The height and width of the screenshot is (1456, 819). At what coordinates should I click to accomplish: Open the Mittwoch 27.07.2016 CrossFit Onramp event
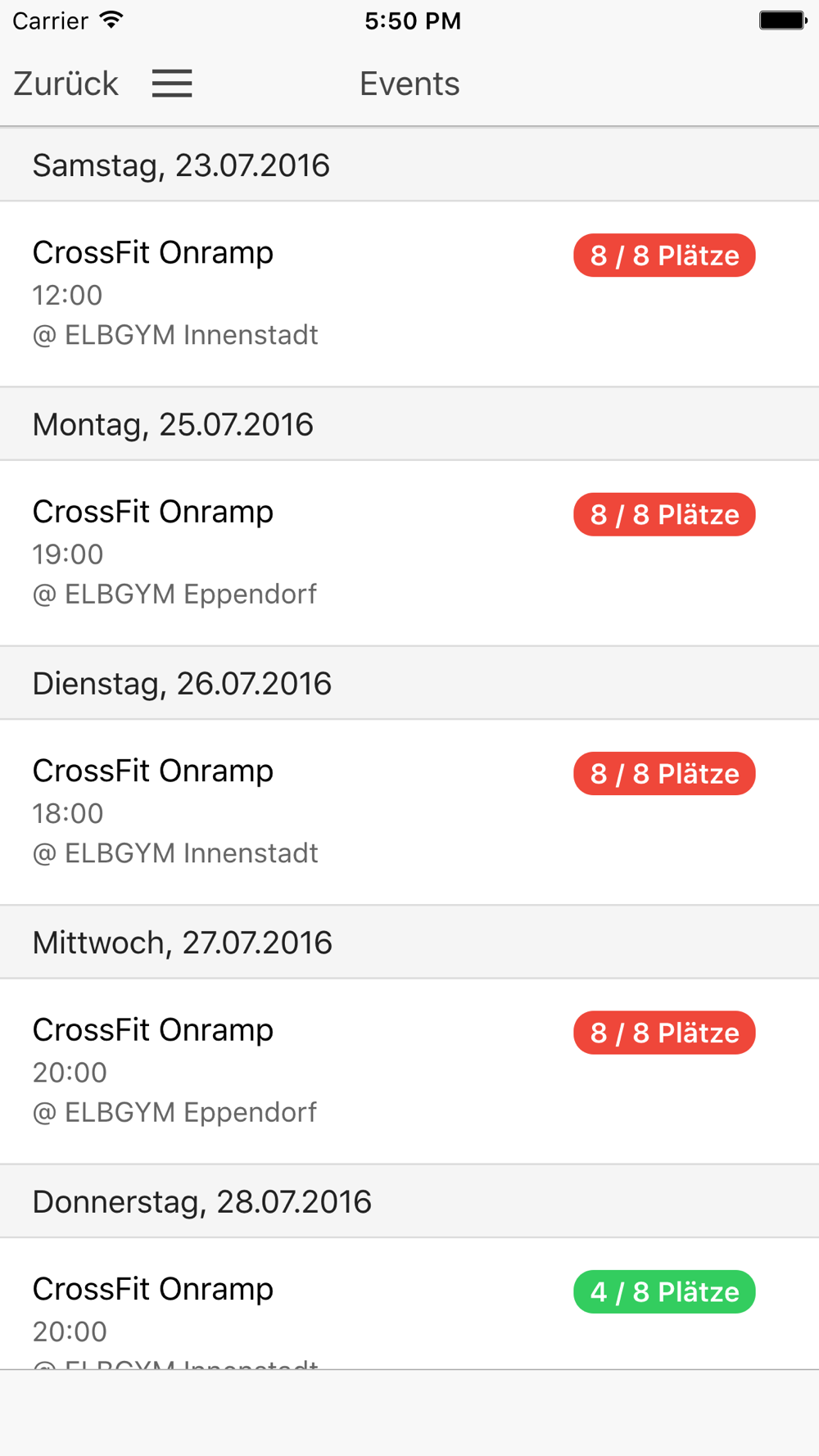point(328,1070)
